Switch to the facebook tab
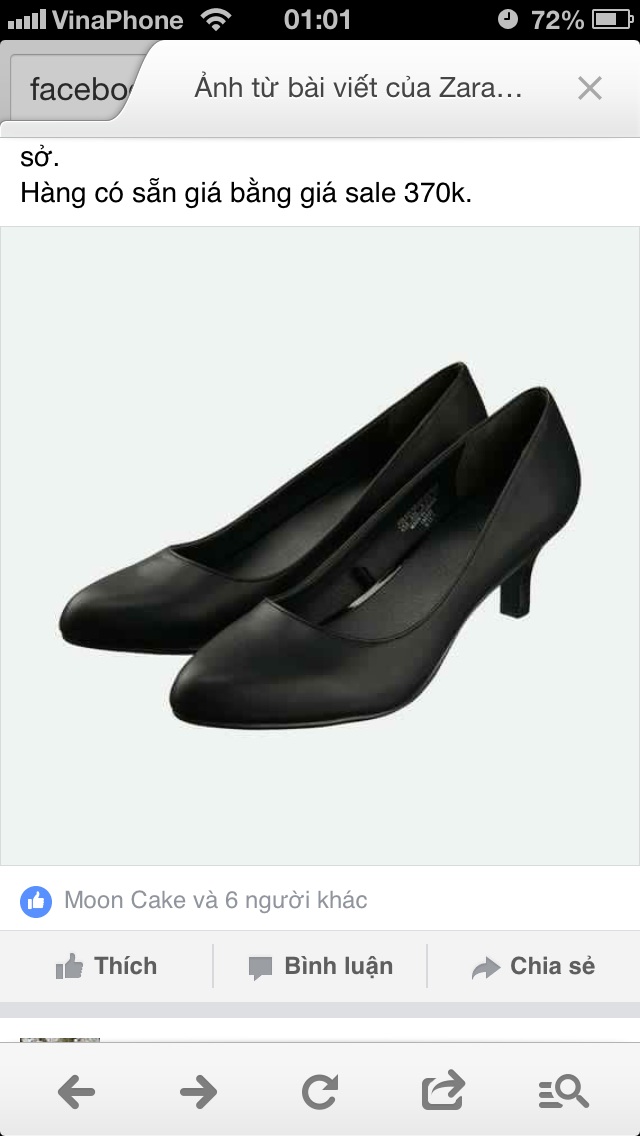The height and width of the screenshot is (1136, 640). click(75, 90)
